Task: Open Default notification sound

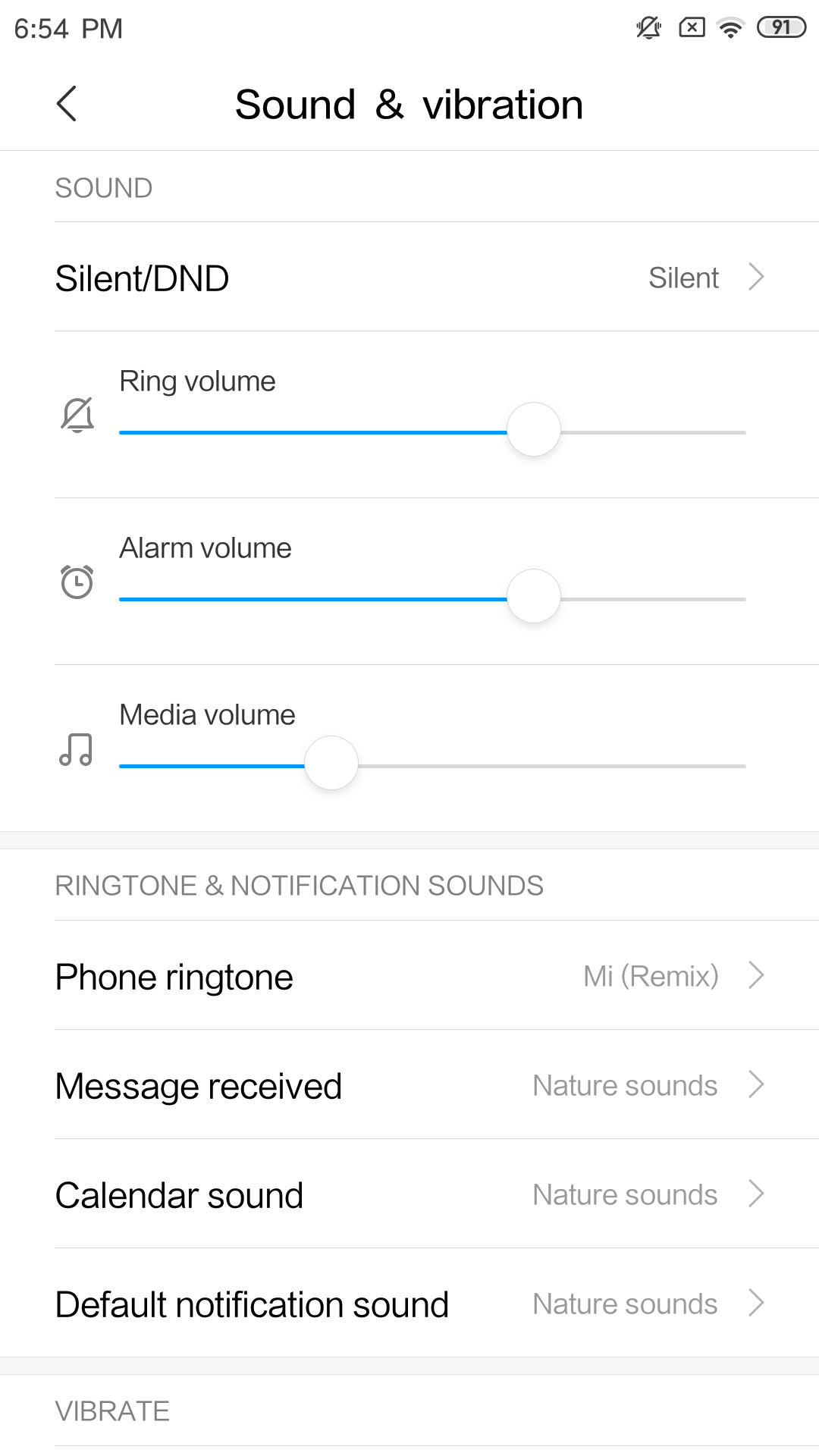Action: click(409, 1304)
